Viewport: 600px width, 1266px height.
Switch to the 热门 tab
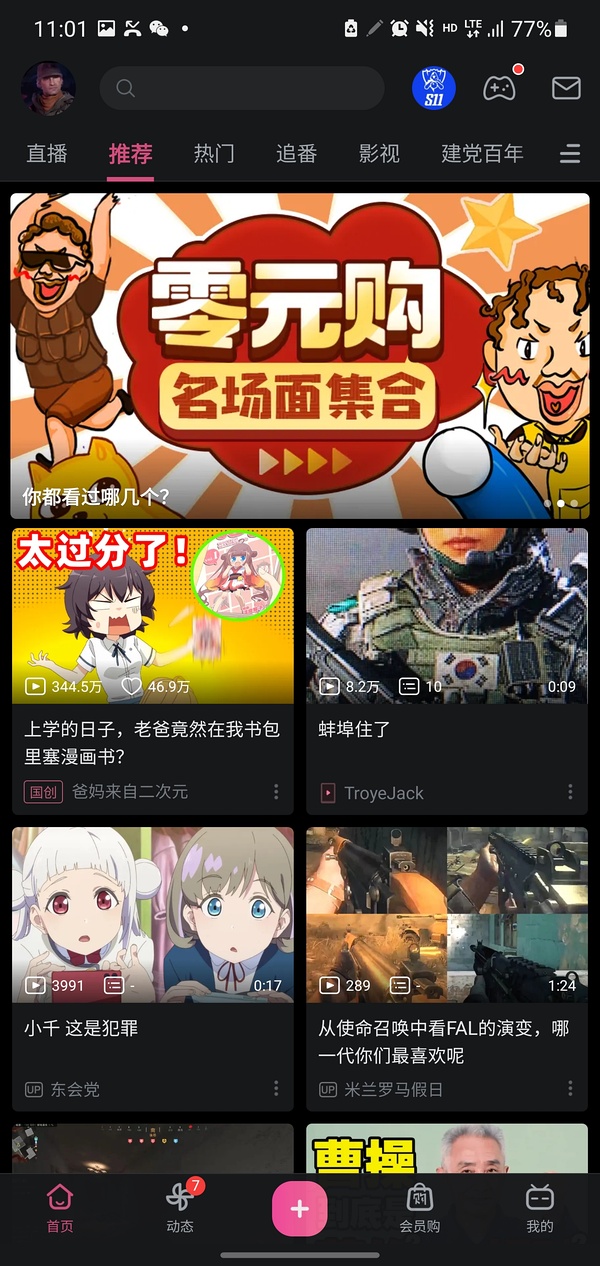pyautogui.click(x=214, y=154)
